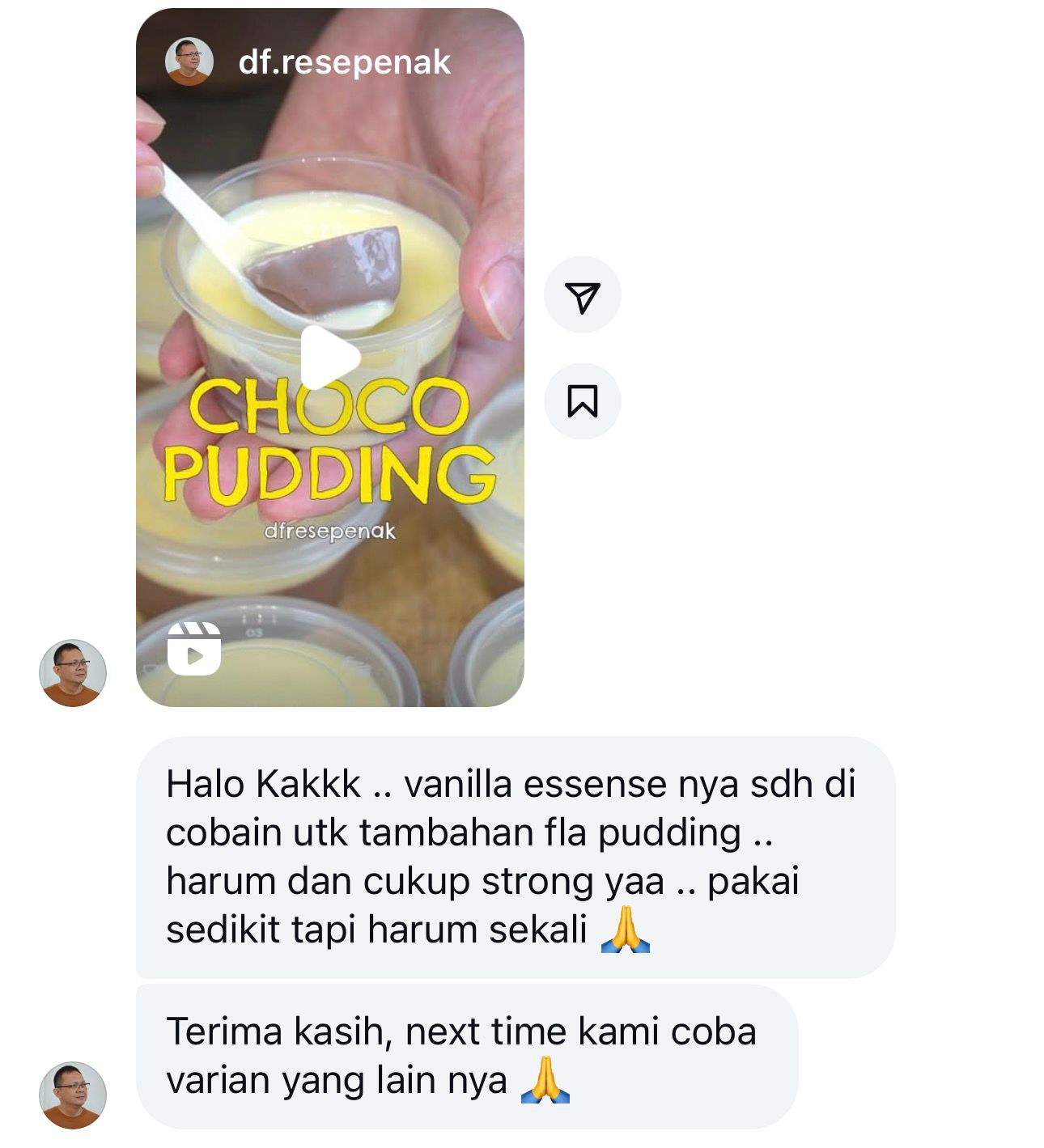The width and height of the screenshot is (1044, 1148).
Task: Open sender avatar beside the shared reel
Action: click(73, 673)
